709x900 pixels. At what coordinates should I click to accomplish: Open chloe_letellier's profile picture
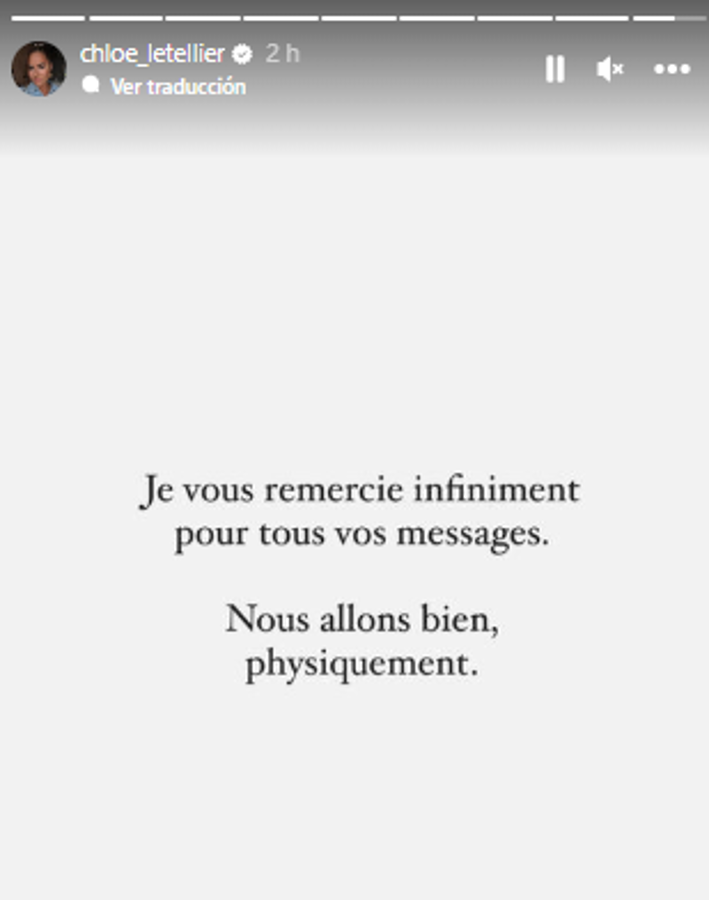(x=38, y=69)
